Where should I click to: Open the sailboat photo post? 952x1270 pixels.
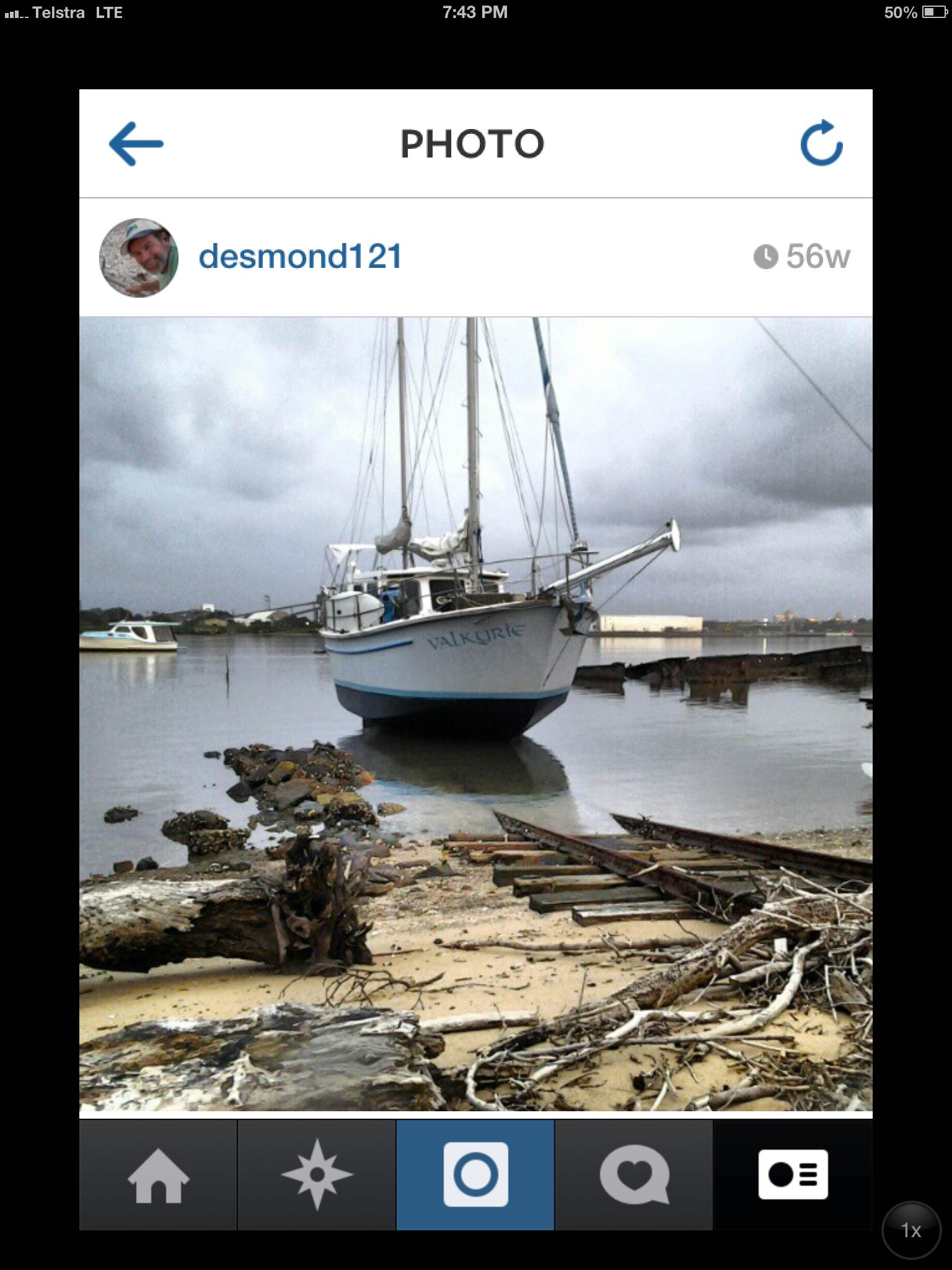pos(476,713)
